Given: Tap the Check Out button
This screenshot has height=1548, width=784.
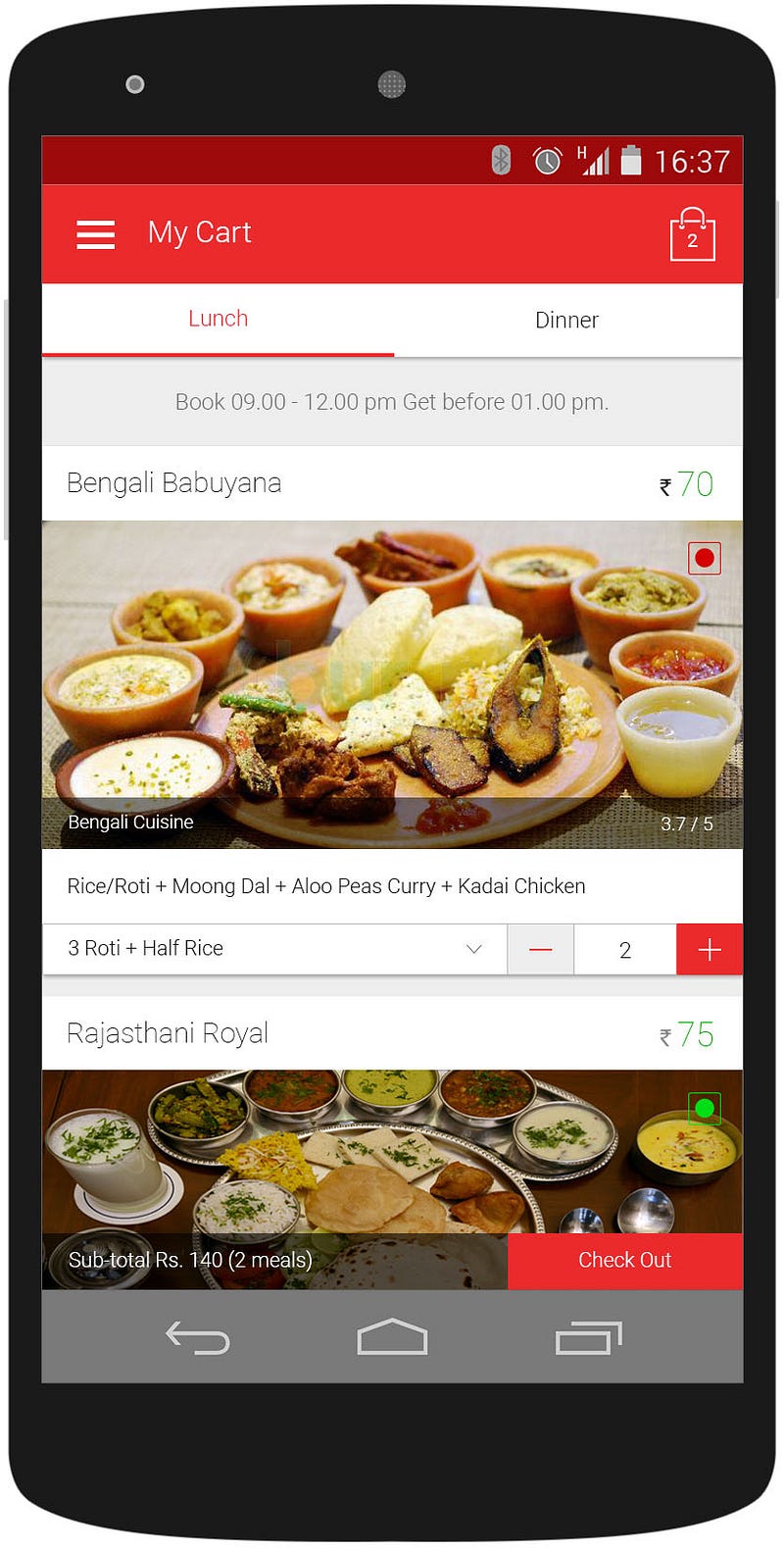Looking at the screenshot, I should coord(624,1261).
